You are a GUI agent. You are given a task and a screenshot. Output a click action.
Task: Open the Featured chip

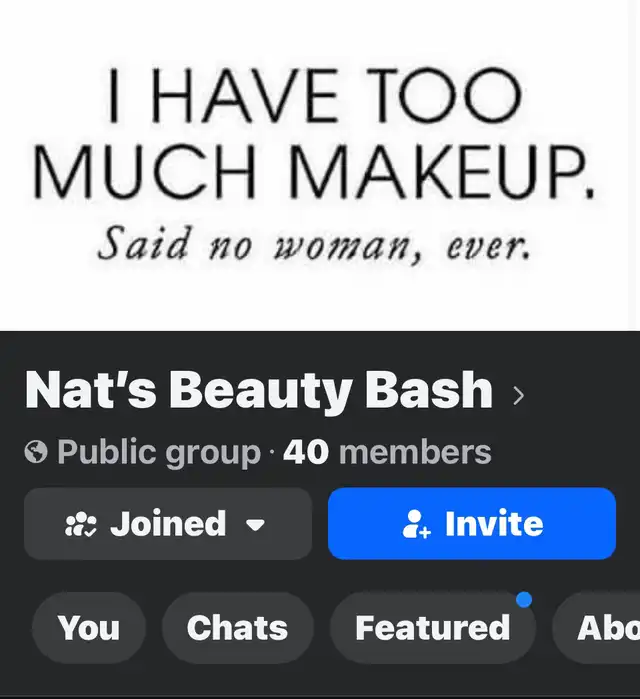point(432,628)
